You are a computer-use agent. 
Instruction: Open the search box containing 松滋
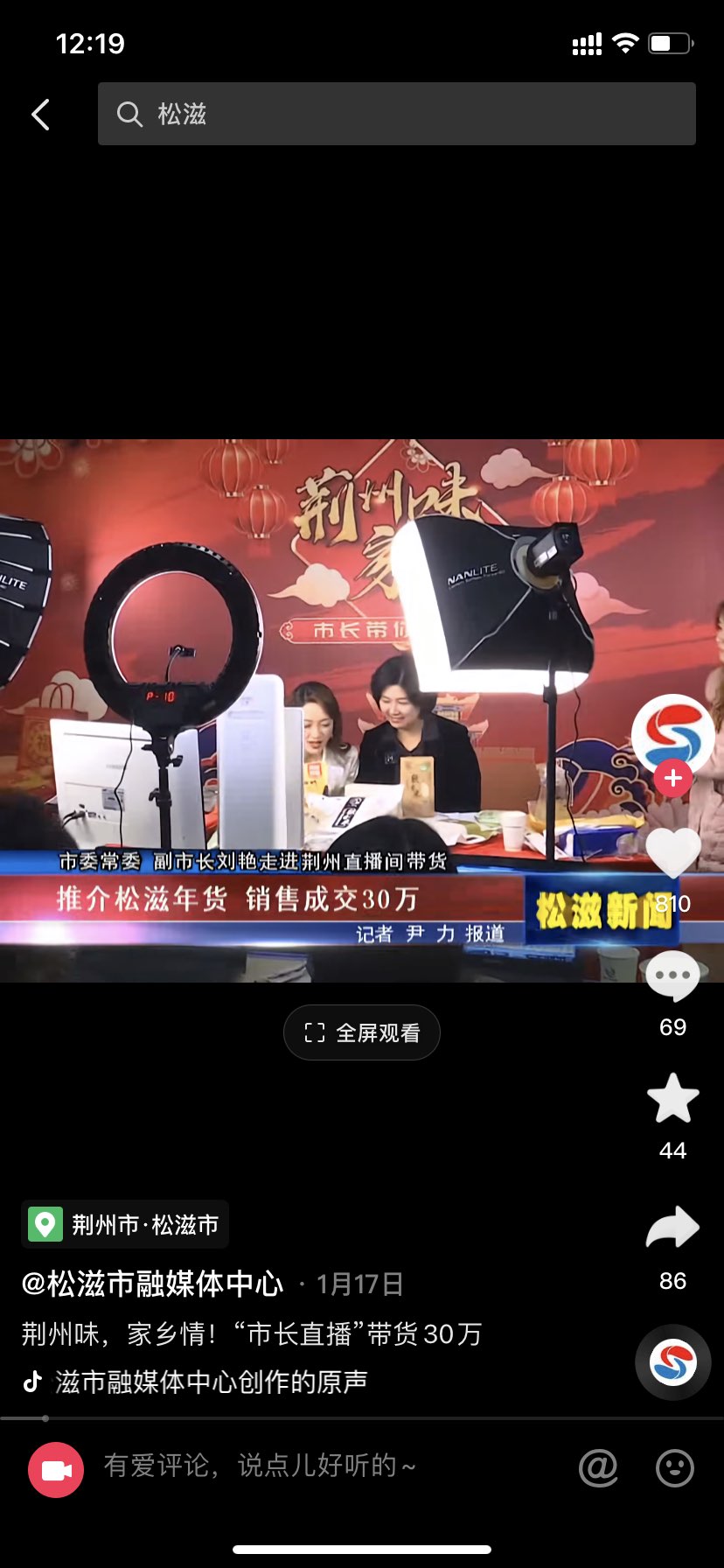coord(397,114)
